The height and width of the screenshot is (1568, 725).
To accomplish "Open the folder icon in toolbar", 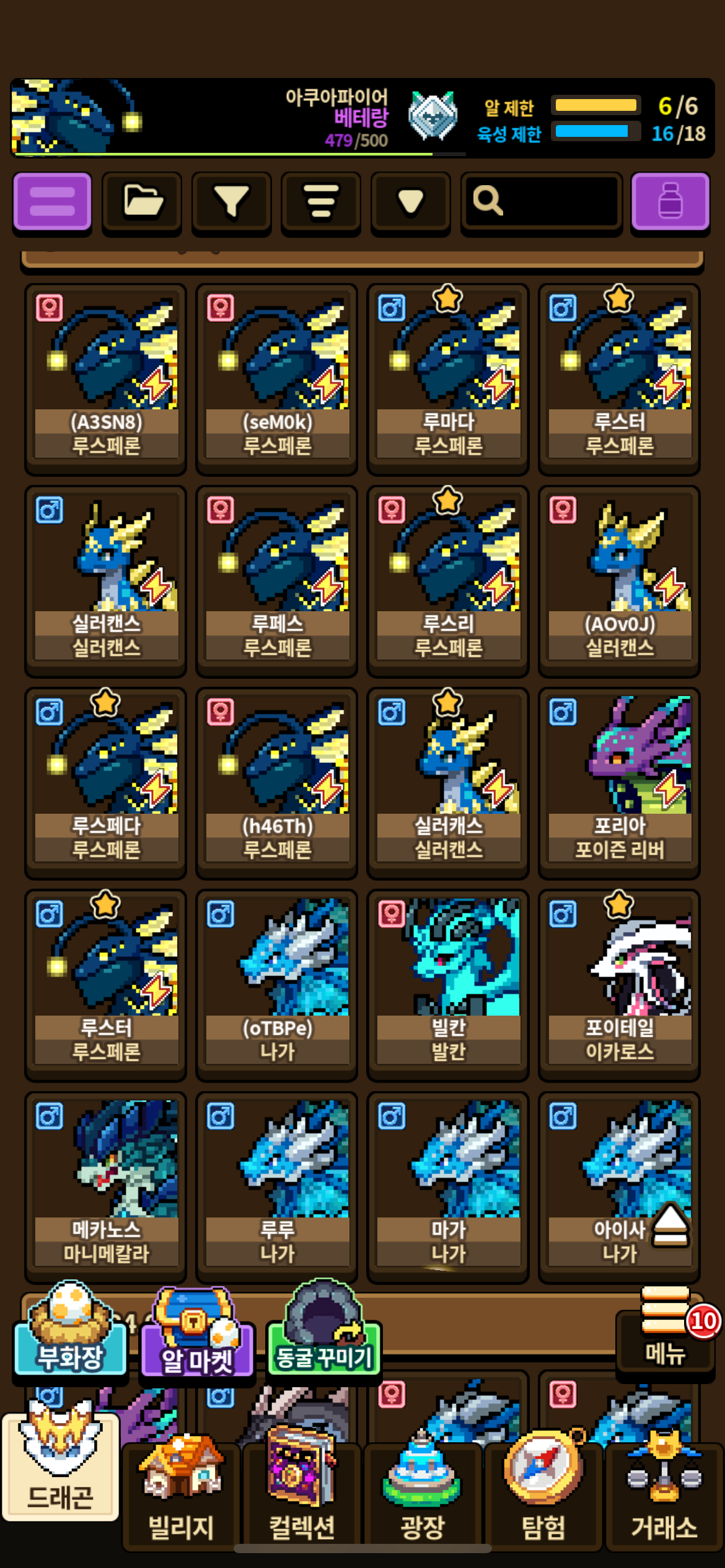I will 142,202.
